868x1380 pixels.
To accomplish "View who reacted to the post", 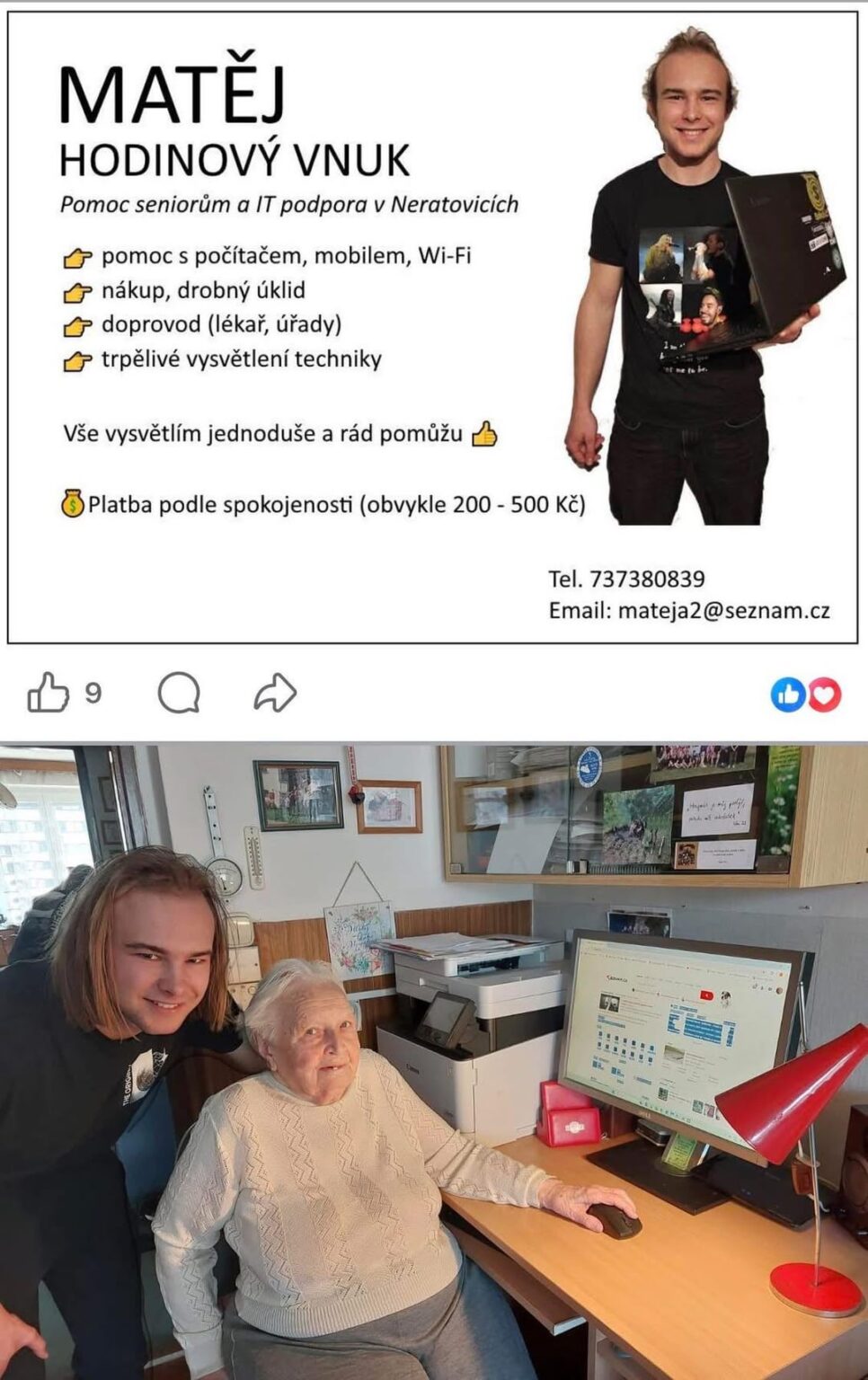I will (805, 694).
